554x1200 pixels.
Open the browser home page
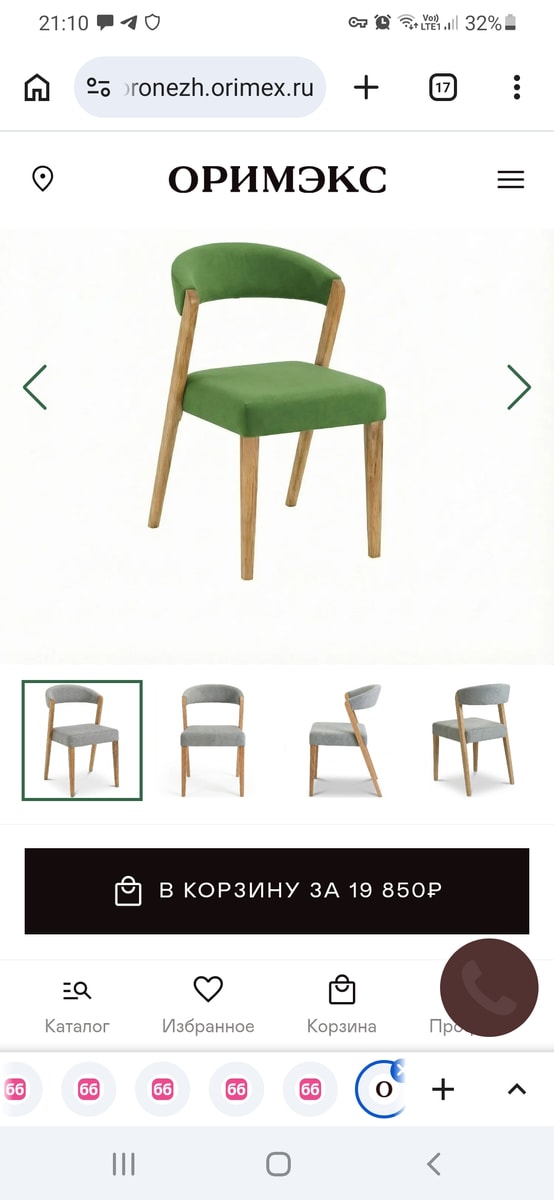click(x=37, y=88)
